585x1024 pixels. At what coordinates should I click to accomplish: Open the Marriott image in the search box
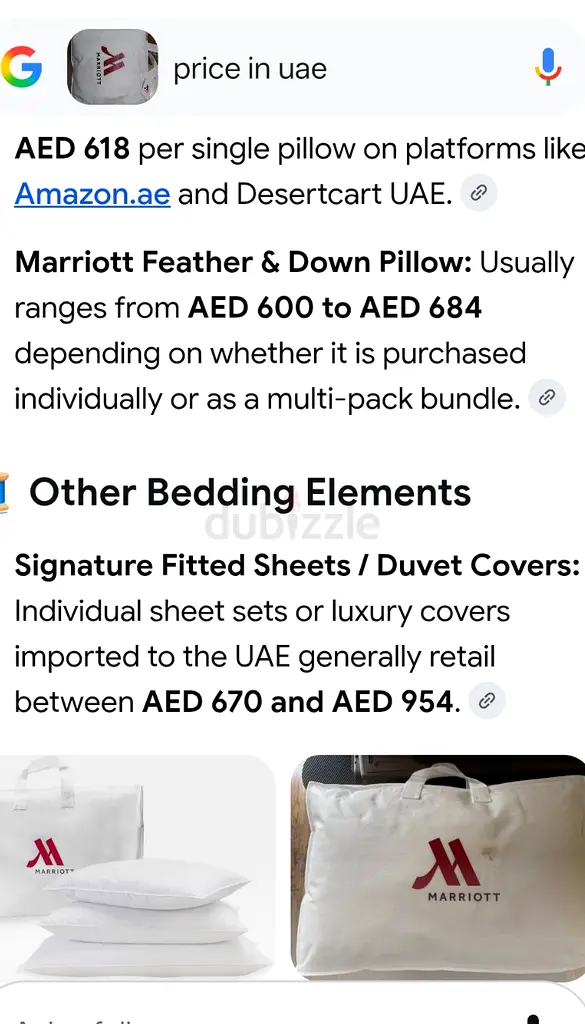point(112,67)
